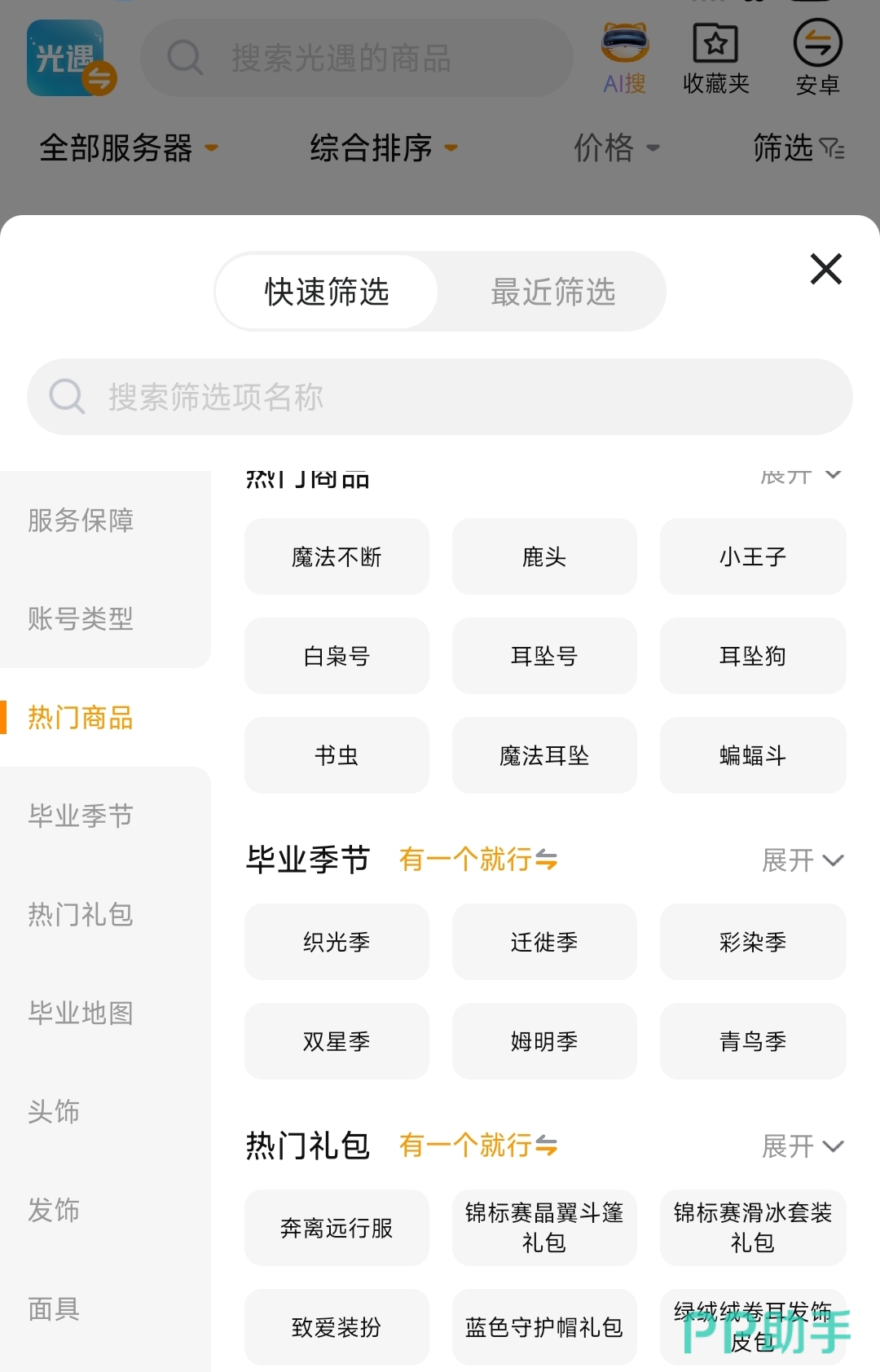Viewport: 880px width, 1372px height.
Task: Close the filter panel
Action: [x=825, y=269]
